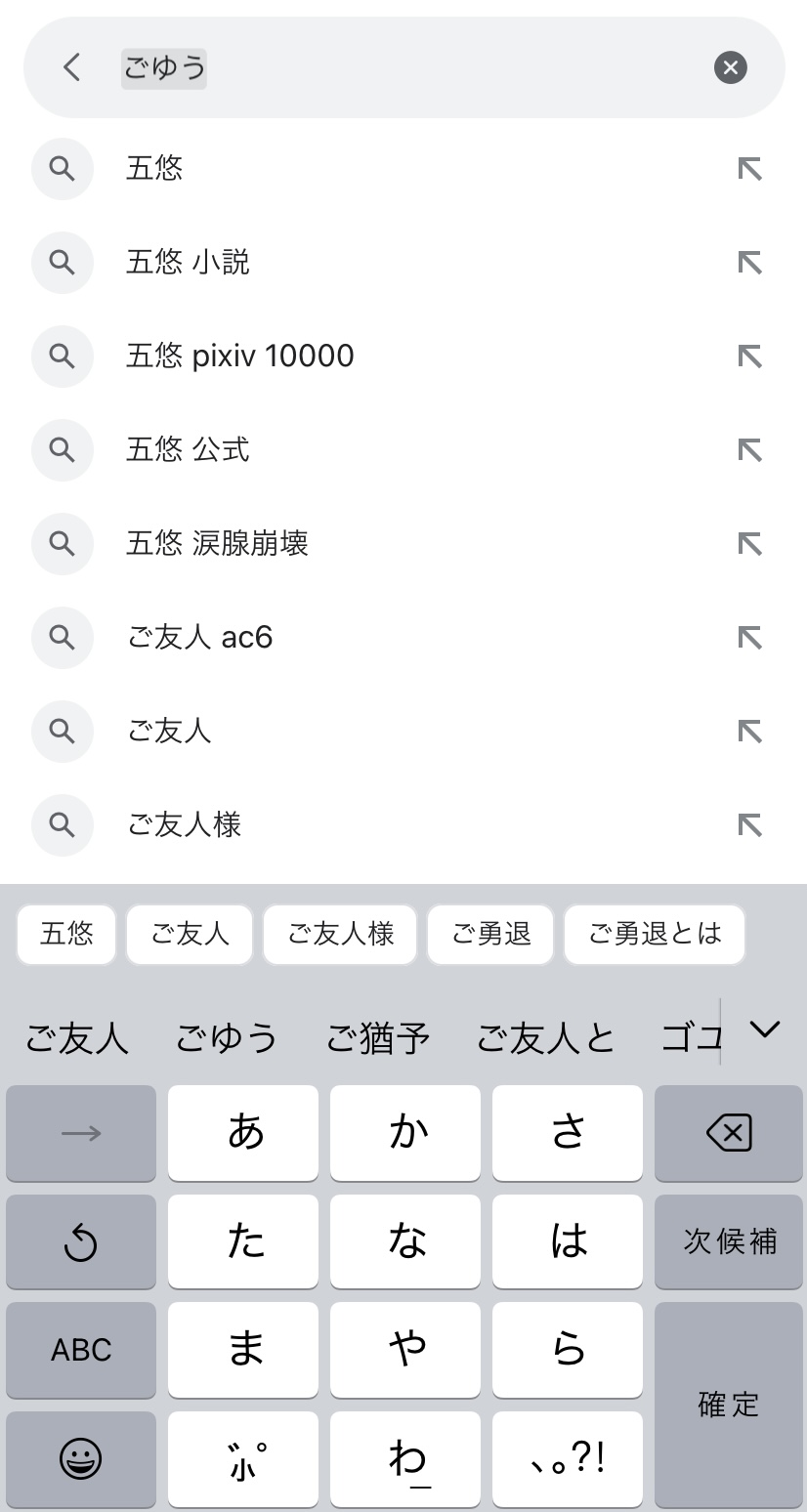Tap the ご勇退 chip
Viewport: 807px width, 1512px height.
pos(490,934)
